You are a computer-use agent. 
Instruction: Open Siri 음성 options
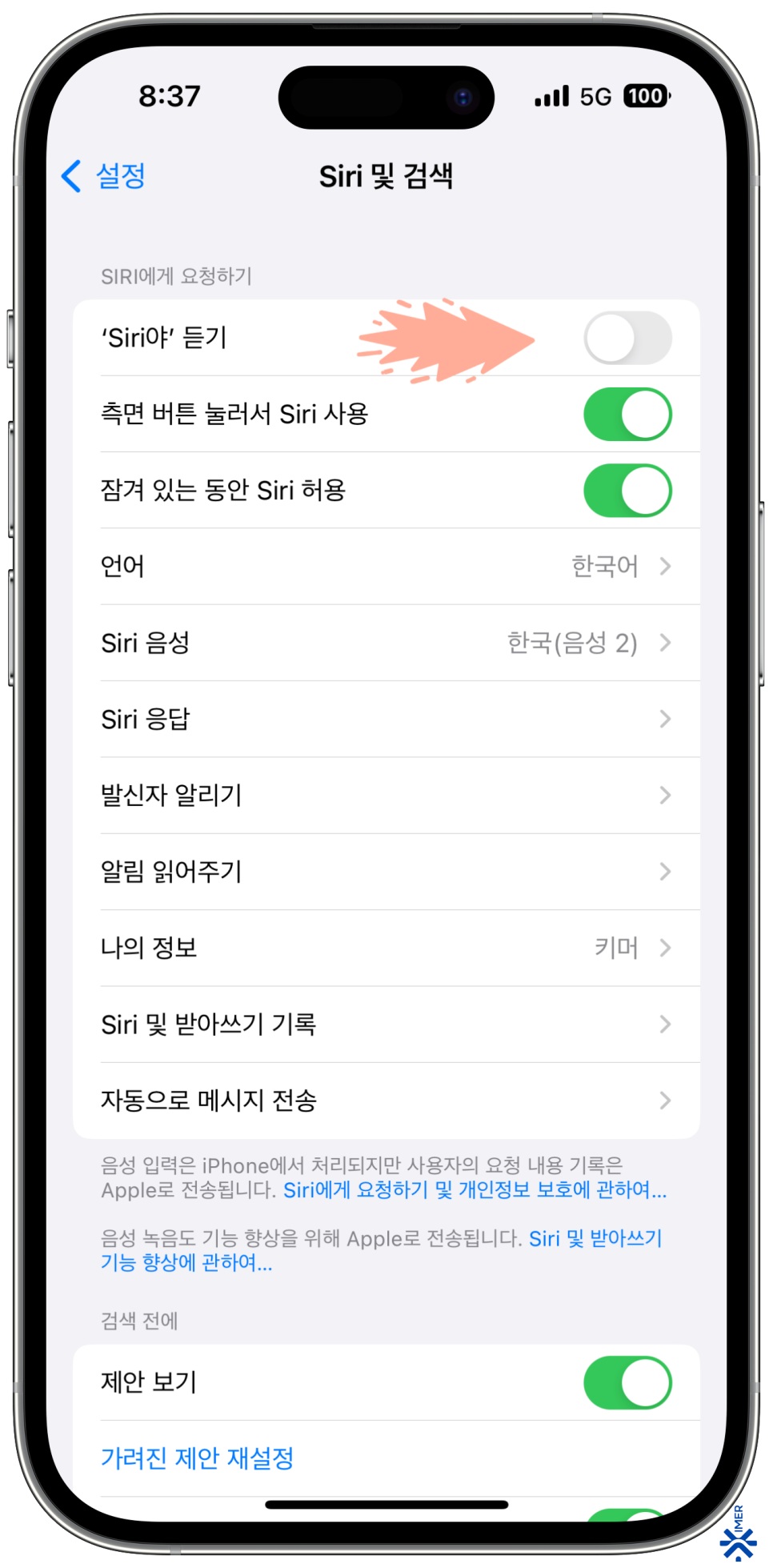tap(386, 643)
